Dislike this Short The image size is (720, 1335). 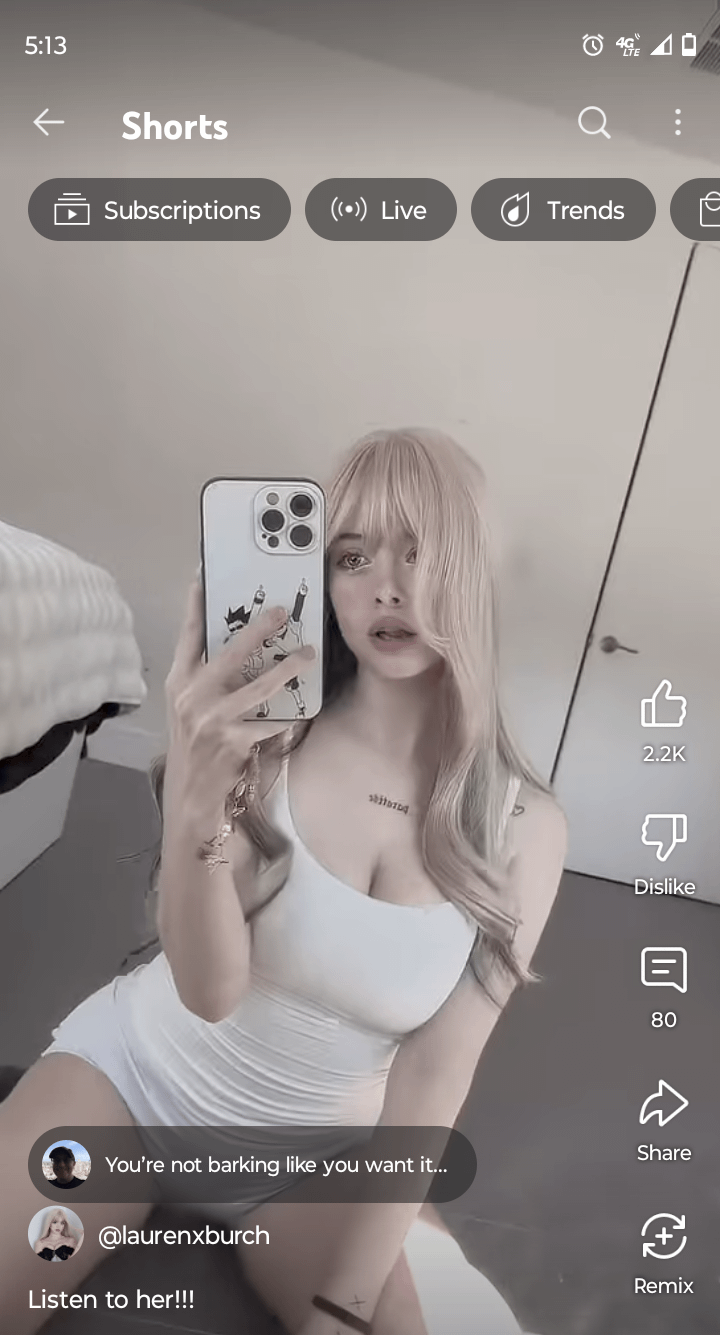coord(663,838)
